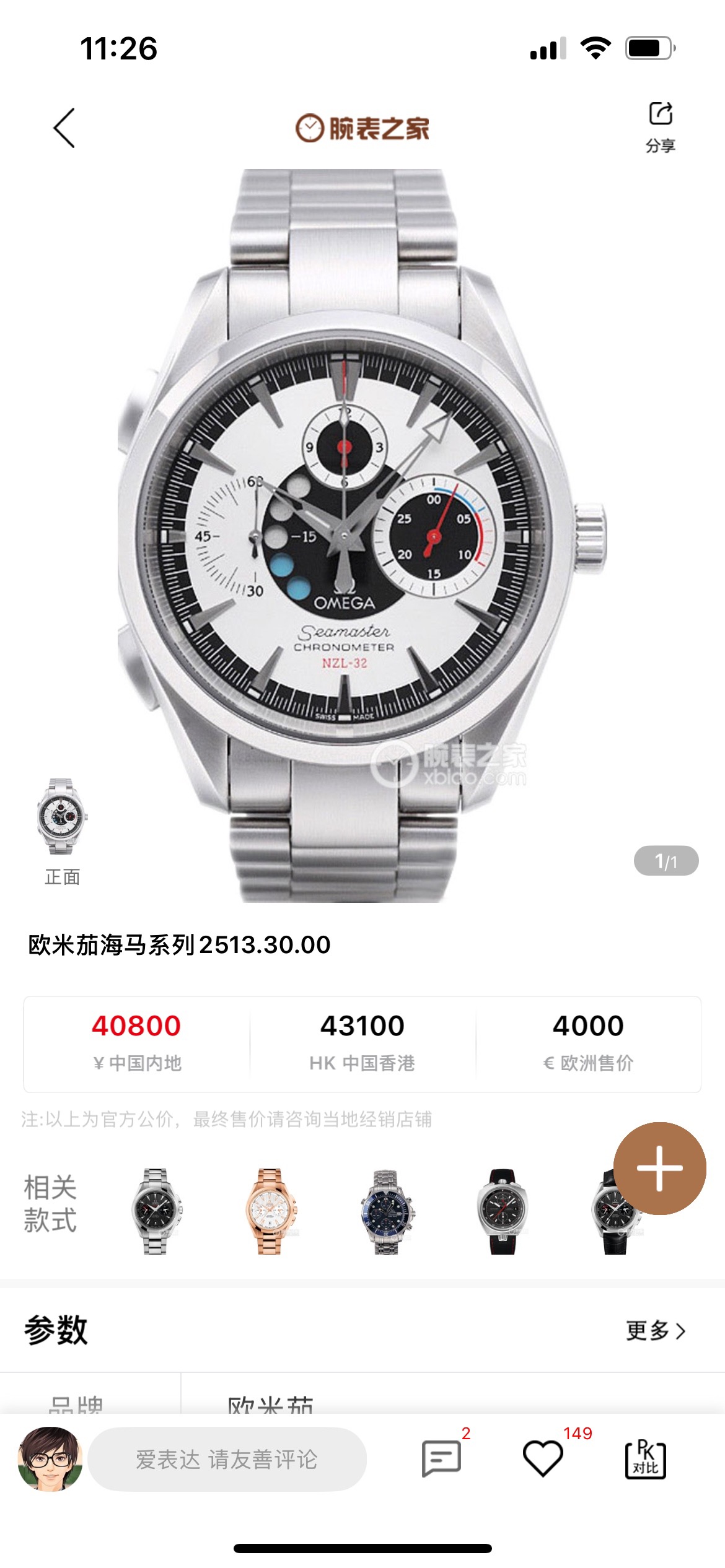
Task: Open the comments icon with 2 replies
Action: click(x=441, y=1458)
